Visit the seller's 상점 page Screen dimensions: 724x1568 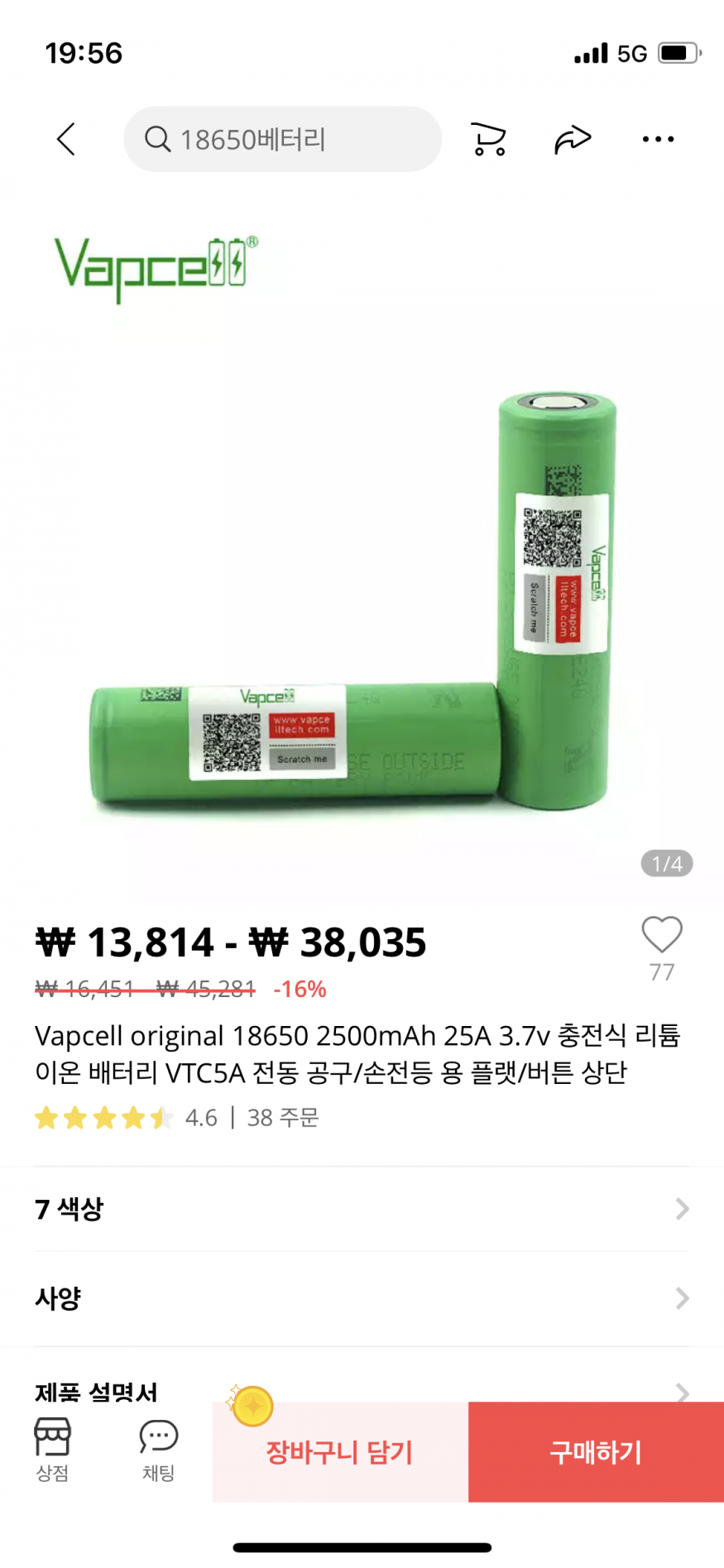pos(52,1450)
